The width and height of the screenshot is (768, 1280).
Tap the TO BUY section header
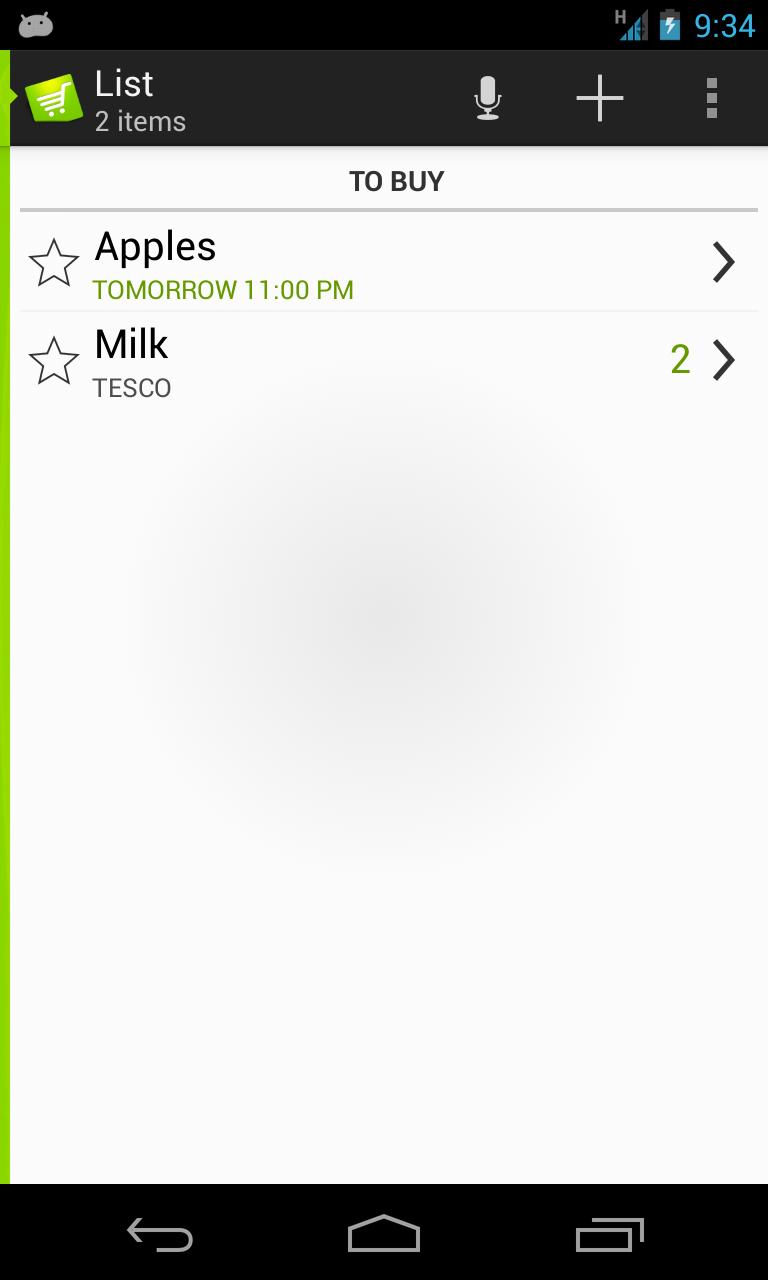pyautogui.click(x=395, y=181)
